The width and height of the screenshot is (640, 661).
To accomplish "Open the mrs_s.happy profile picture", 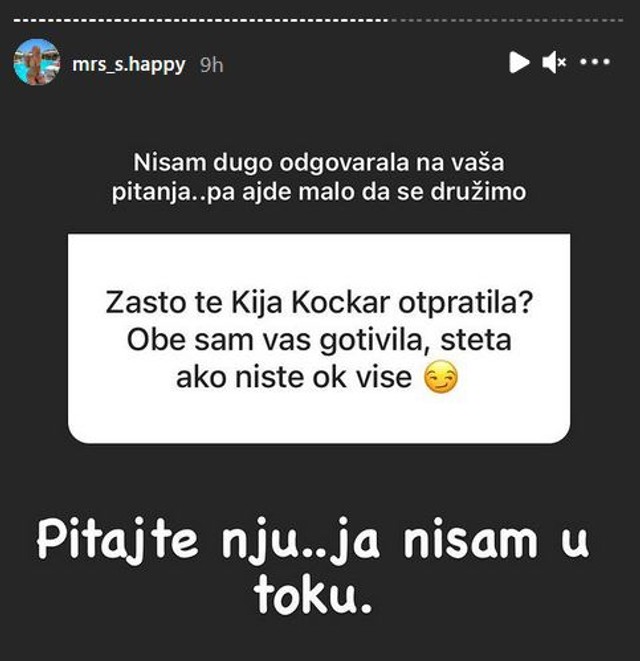I will (x=35, y=62).
